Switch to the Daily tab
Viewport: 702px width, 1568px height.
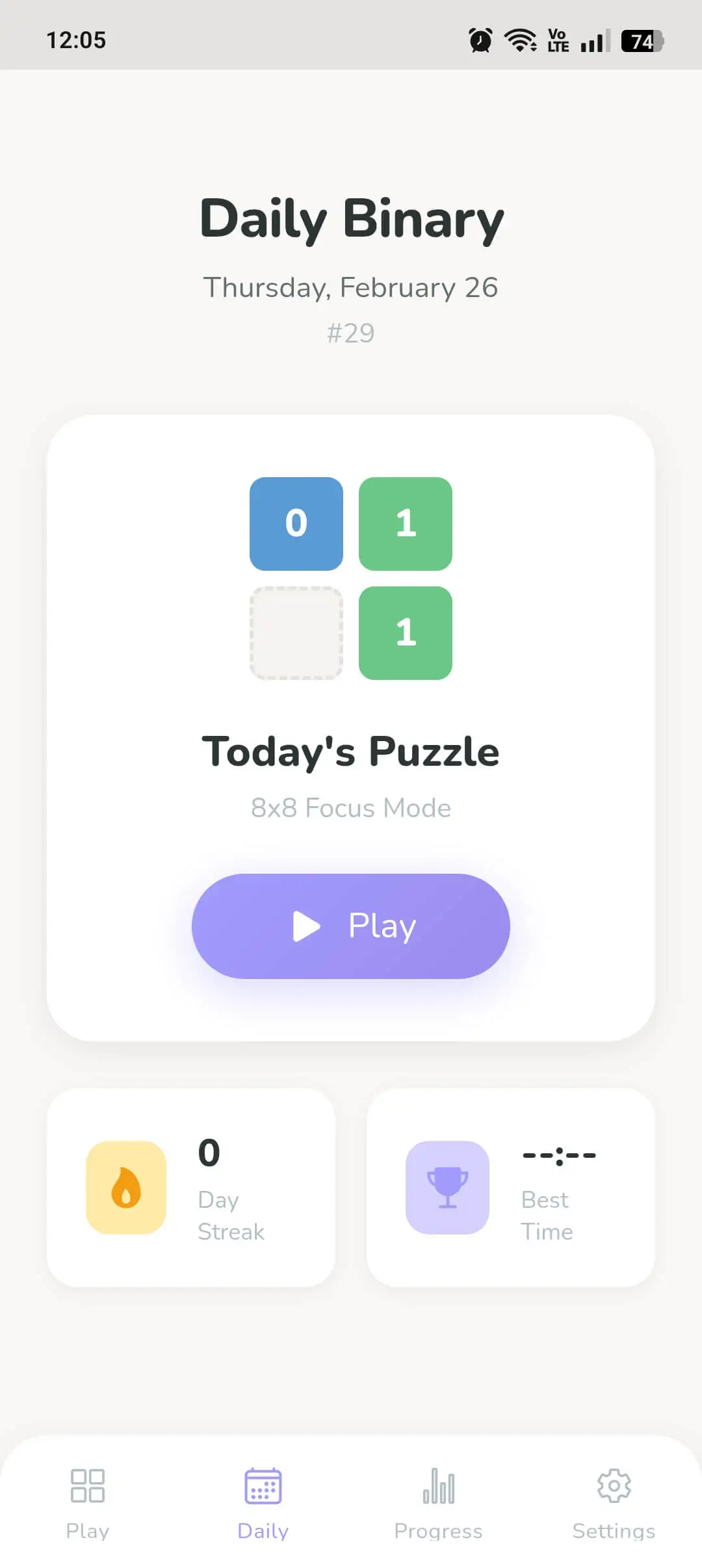[x=263, y=1502]
